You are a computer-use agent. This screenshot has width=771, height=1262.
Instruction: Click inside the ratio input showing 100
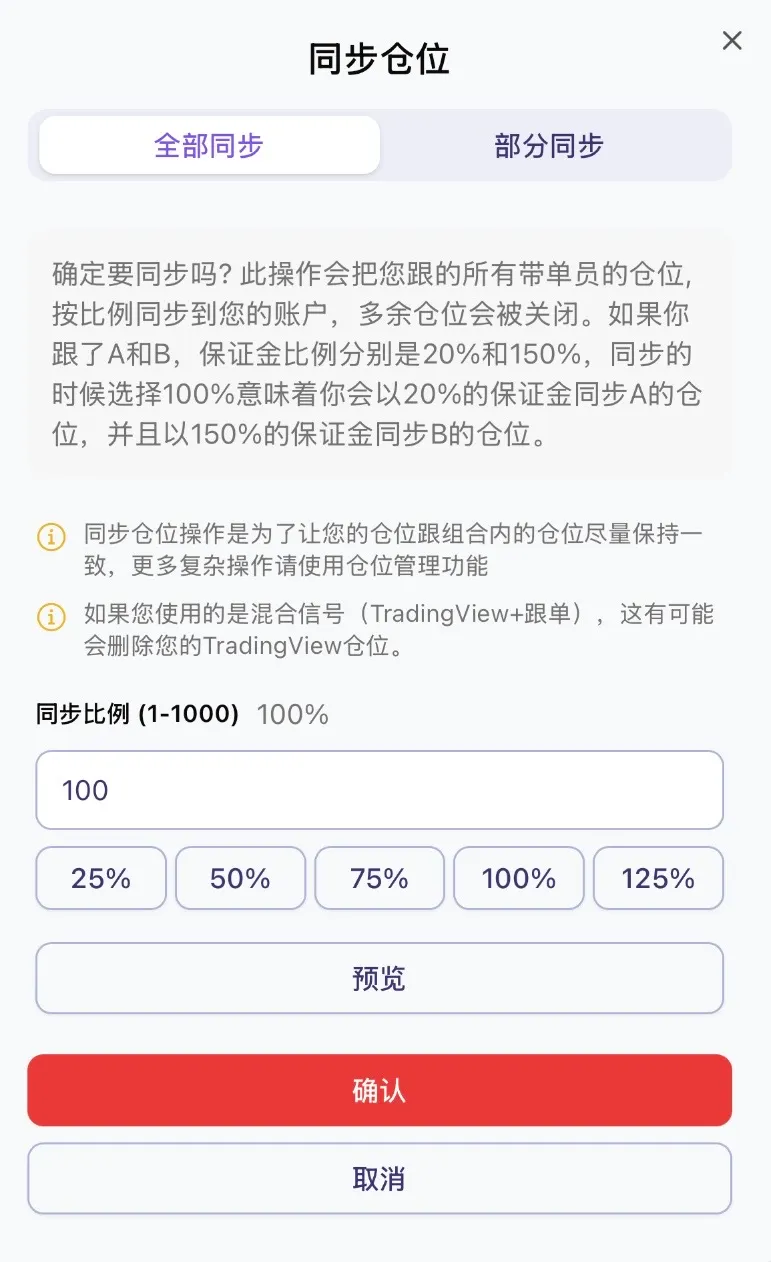coord(379,790)
